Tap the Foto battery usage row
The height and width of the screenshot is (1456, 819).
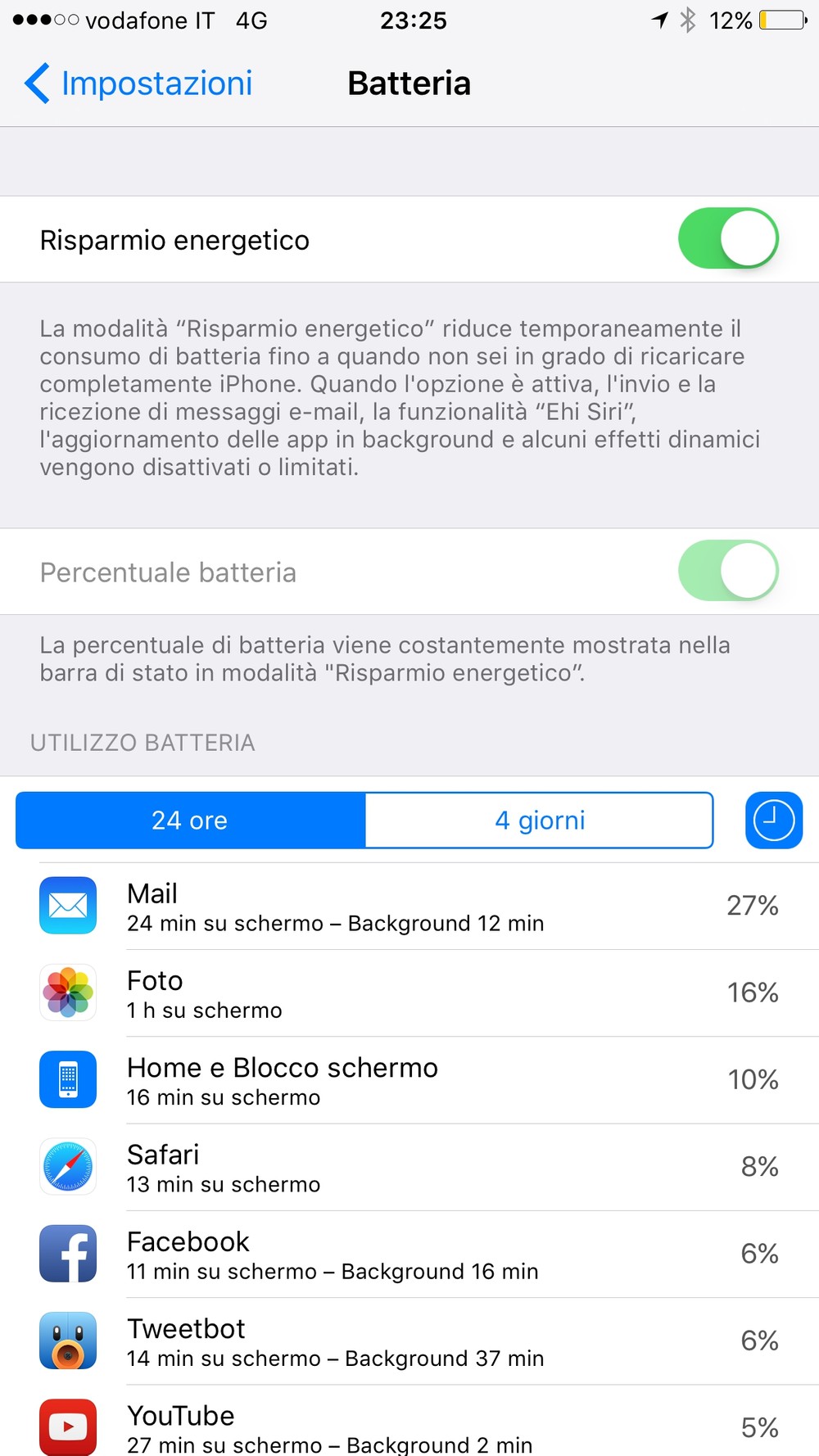click(409, 993)
